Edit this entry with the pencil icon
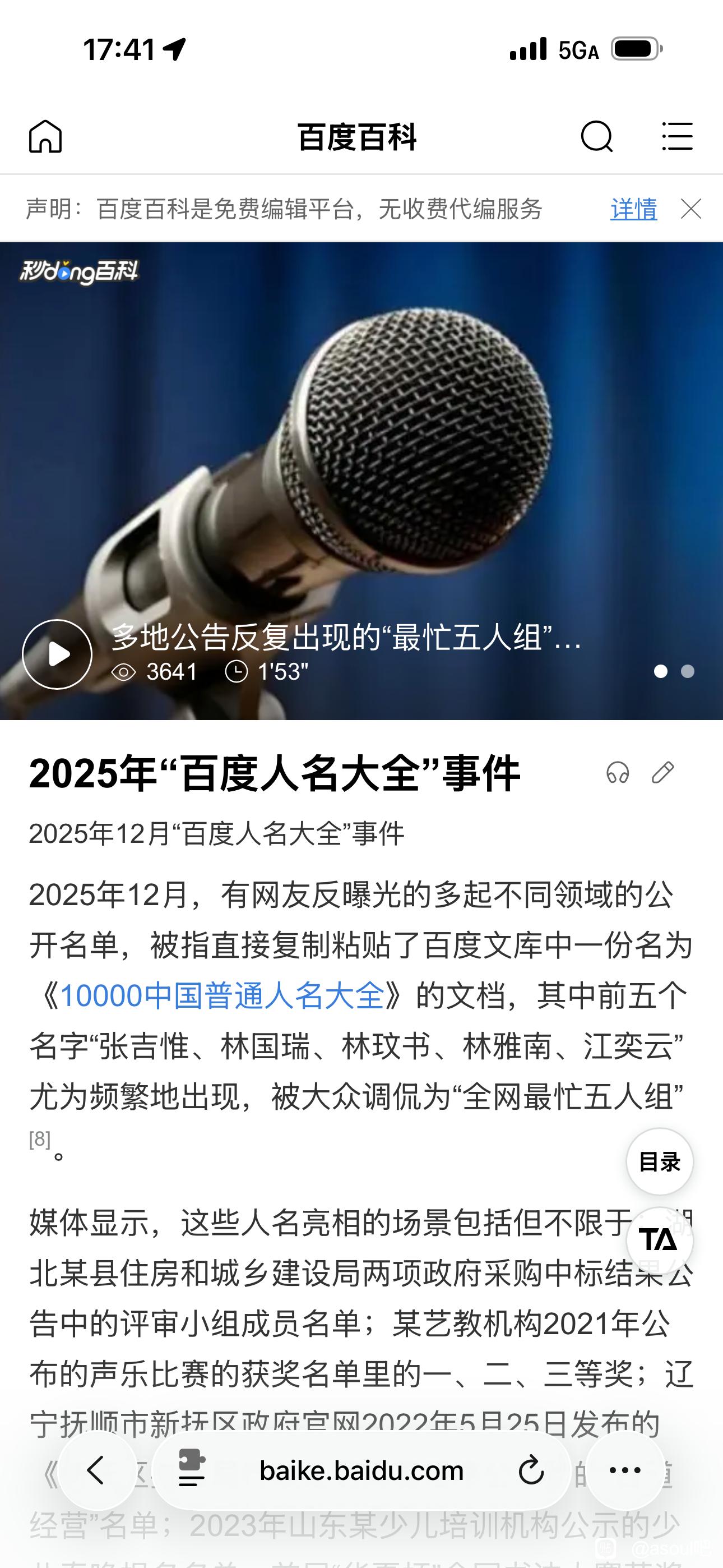723x1568 pixels. pos(662,772)
